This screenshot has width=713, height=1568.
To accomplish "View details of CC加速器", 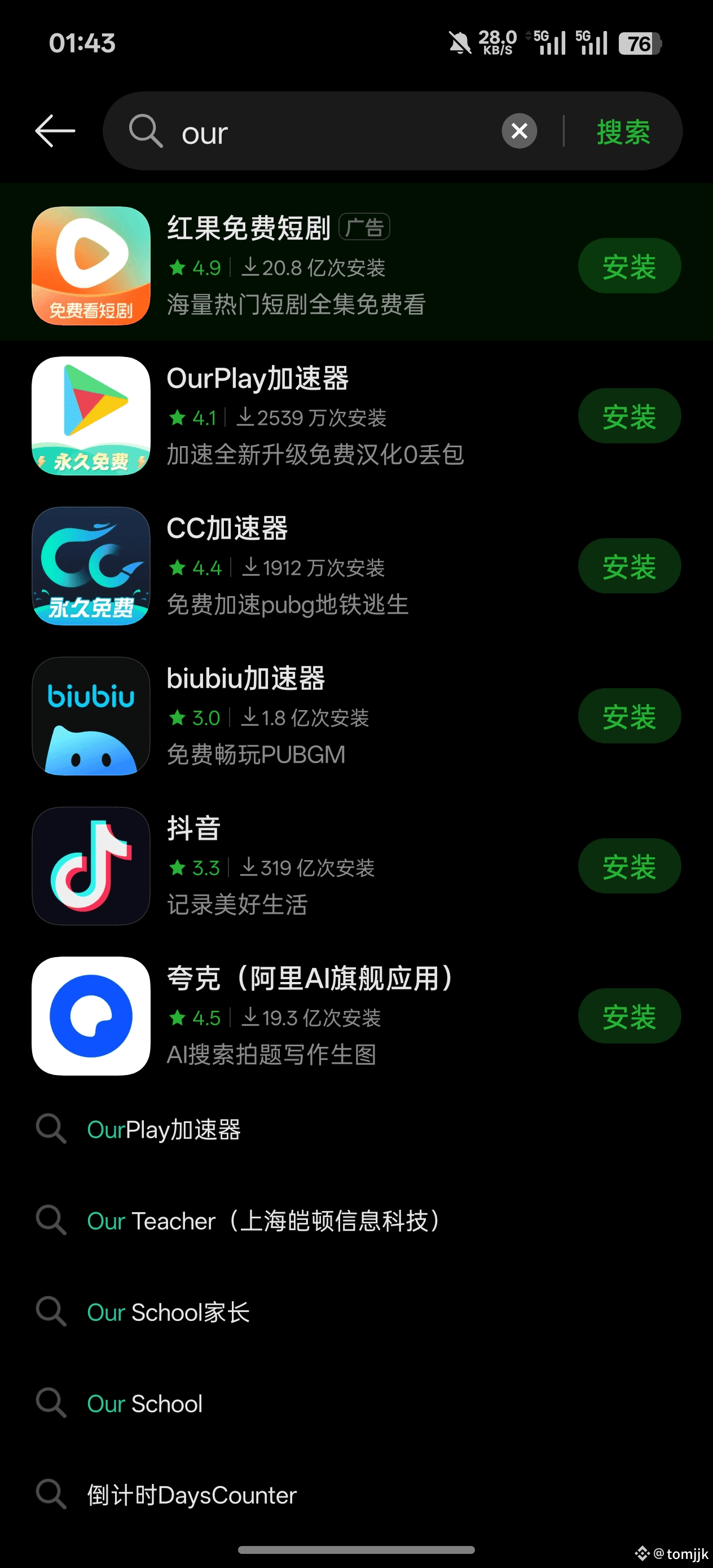I will coord(305,566).
